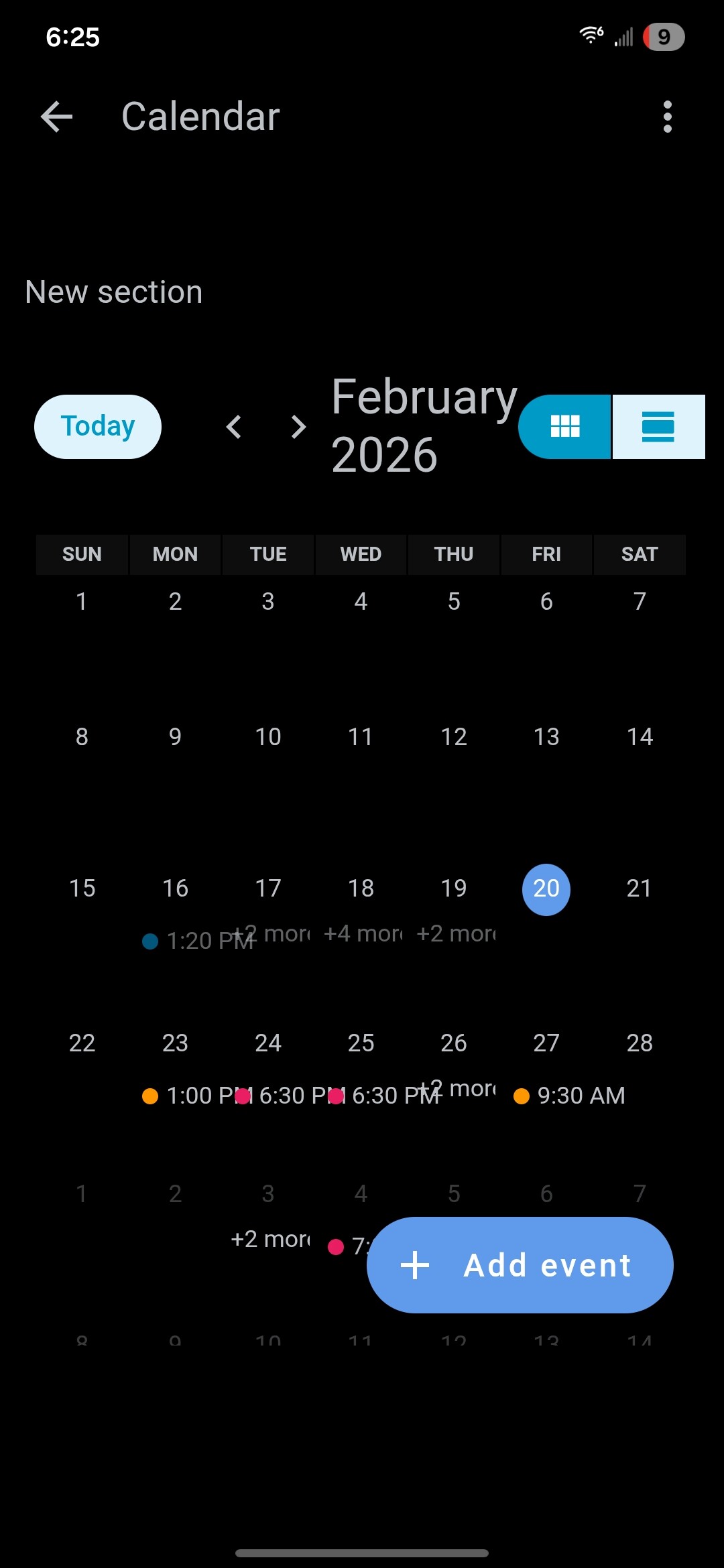The image size is (724, 1568).
Task: Switch to month grid view
Action: [564, 427]
